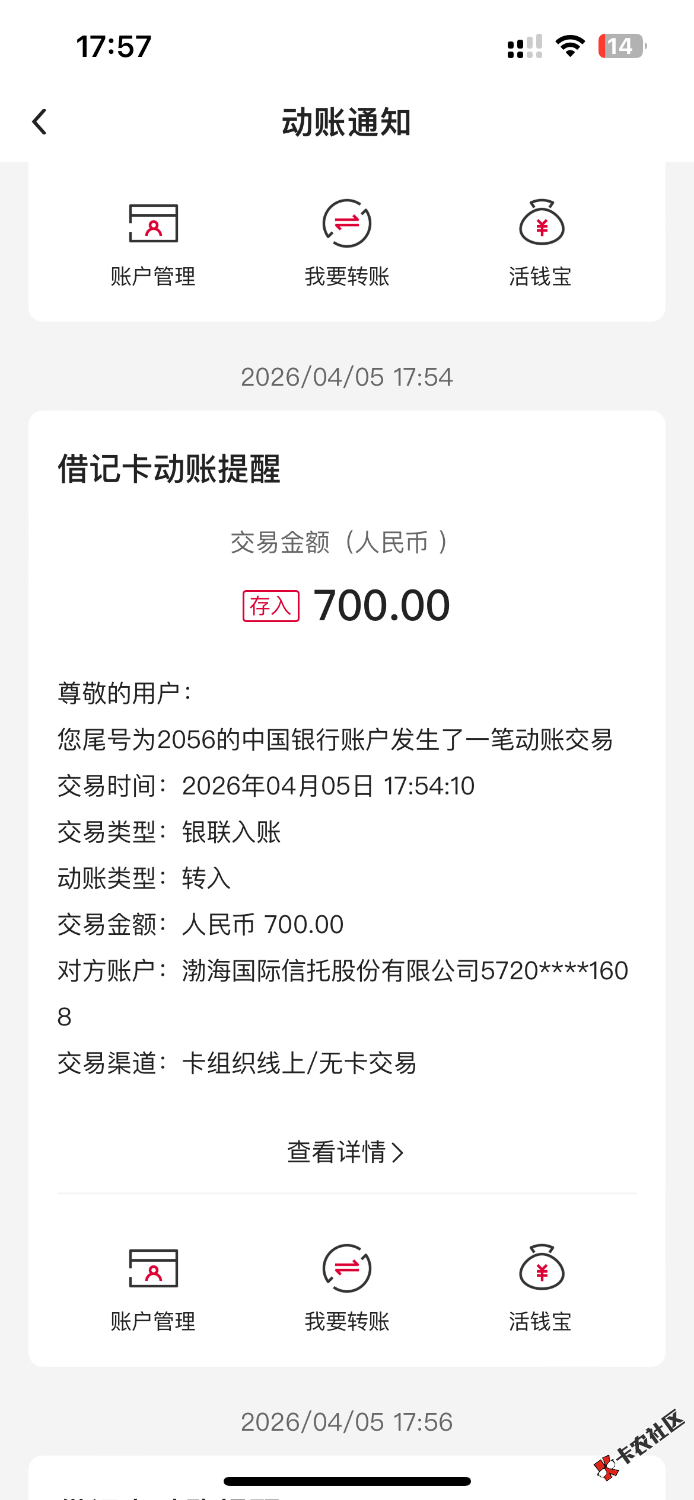Launch 活钱宝 under the 700.00 deposit notice

[541, 1287]
